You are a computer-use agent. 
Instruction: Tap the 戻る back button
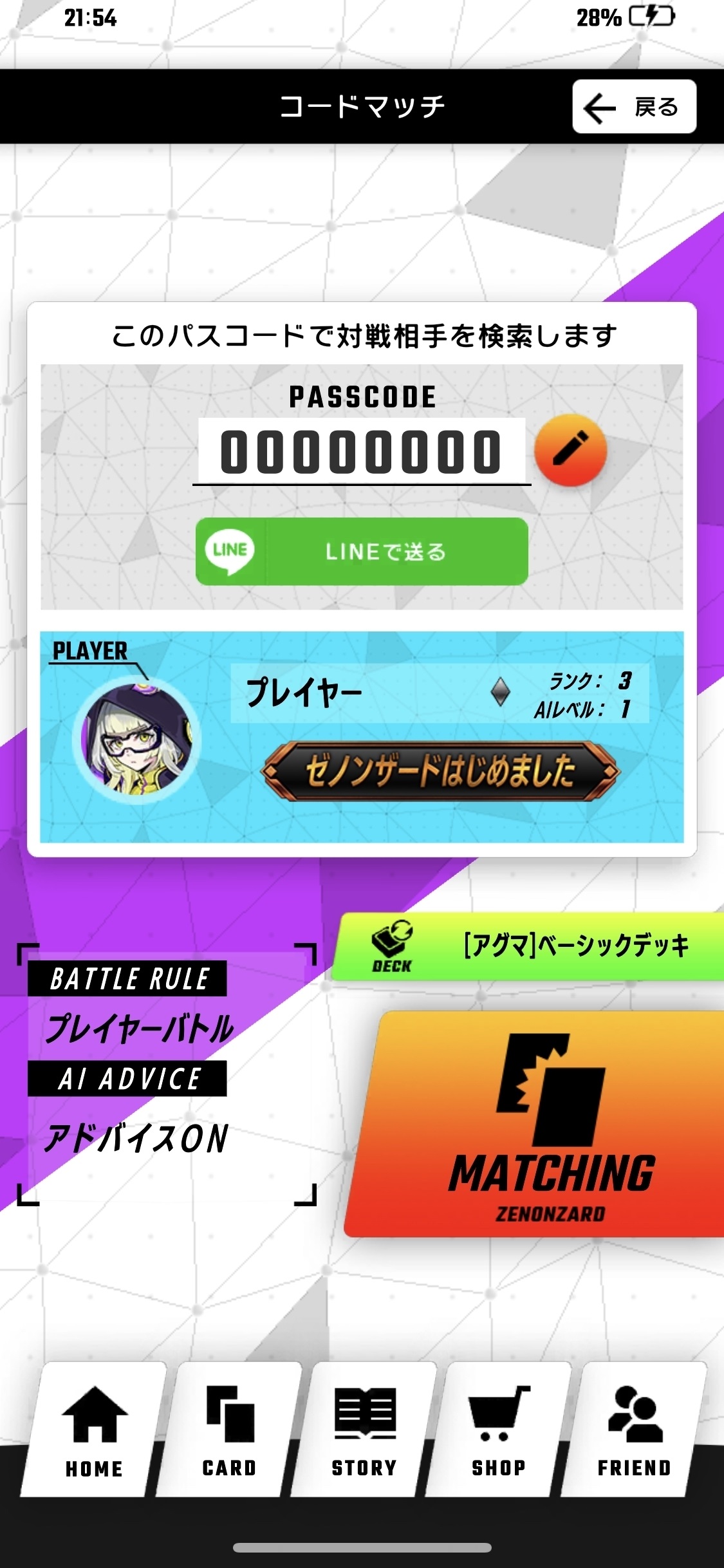(x=634, y=107)
